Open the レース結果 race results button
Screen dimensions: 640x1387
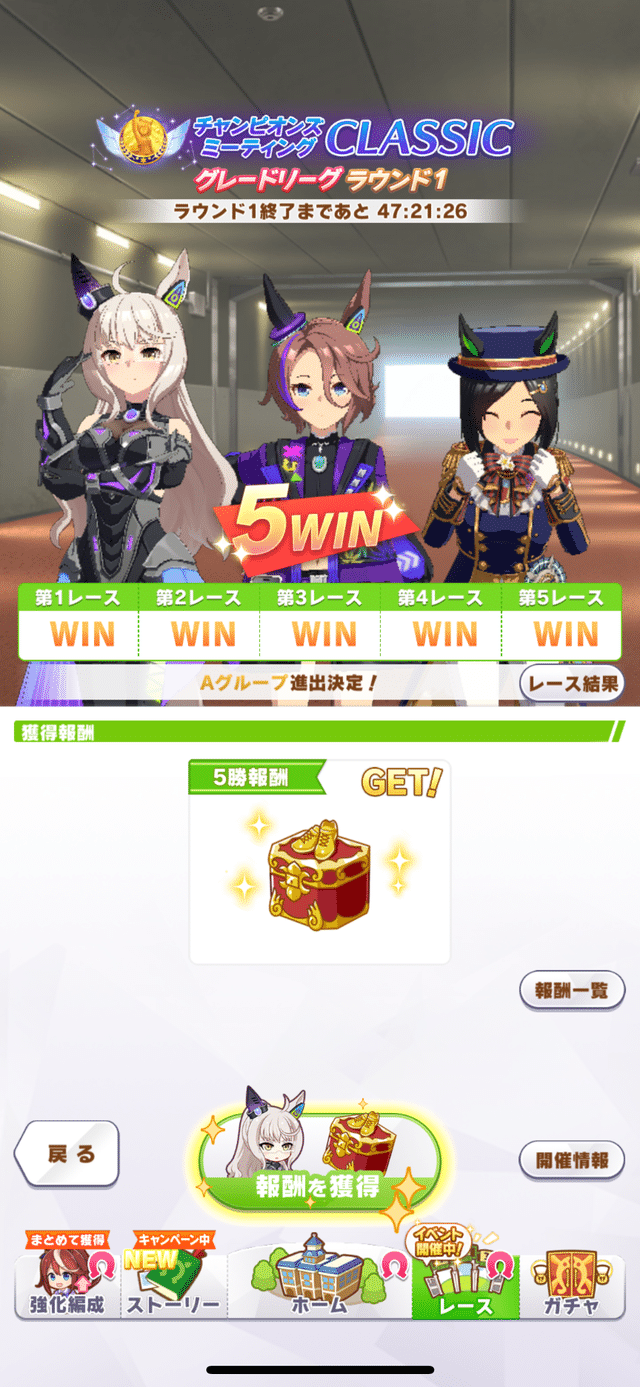pyautogui.click(x=573, y=684)
